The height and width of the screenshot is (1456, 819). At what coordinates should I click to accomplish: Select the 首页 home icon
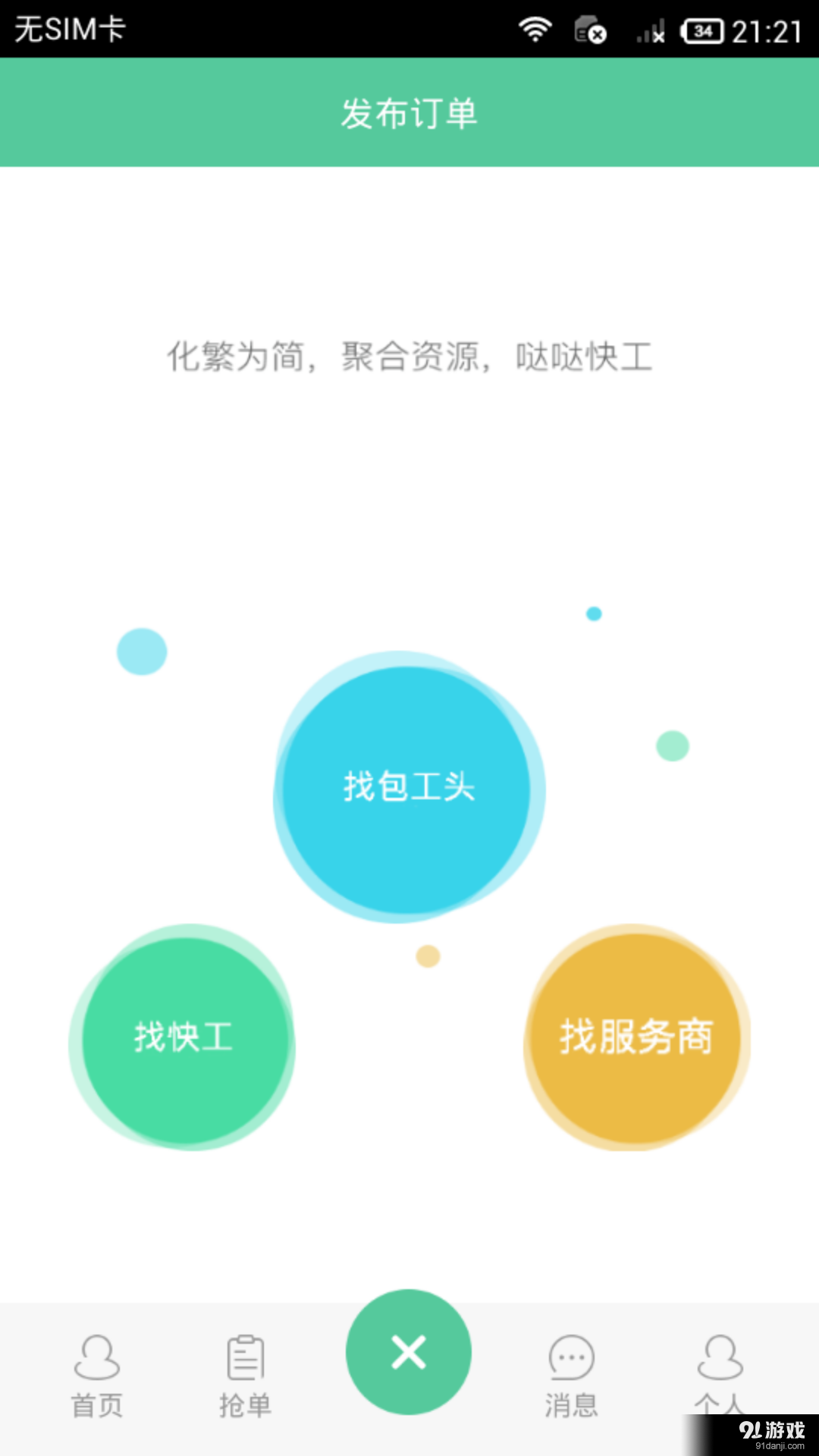coord(95,1357)
